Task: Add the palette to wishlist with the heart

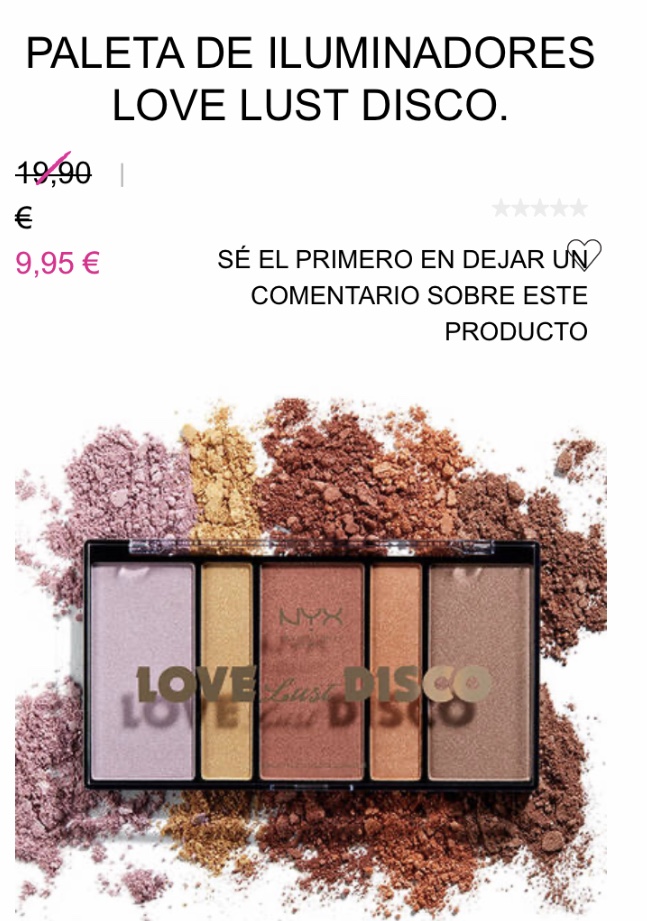Action: [x=583, y=254]
